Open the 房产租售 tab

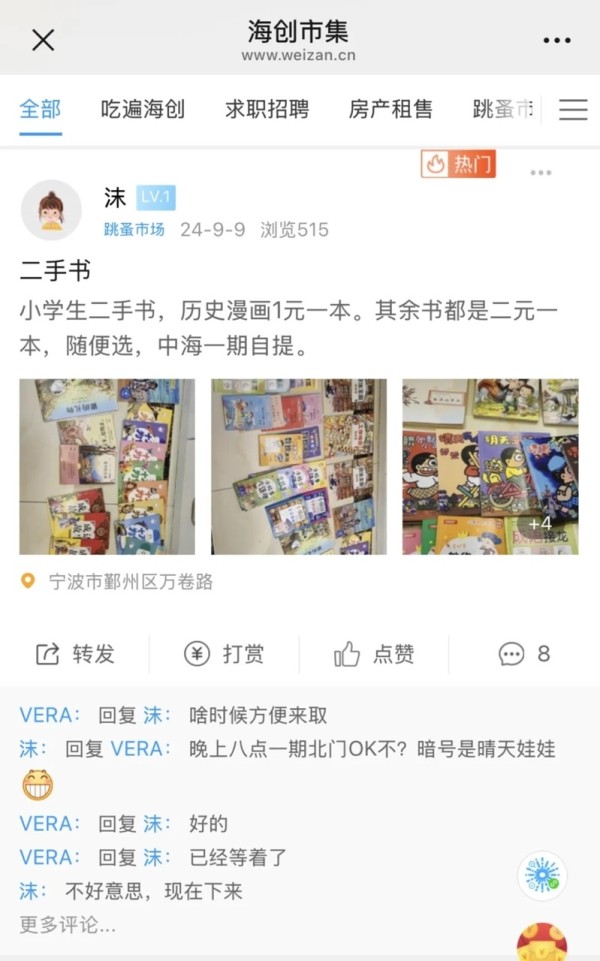pyautogui.click(x=390, y=109)
